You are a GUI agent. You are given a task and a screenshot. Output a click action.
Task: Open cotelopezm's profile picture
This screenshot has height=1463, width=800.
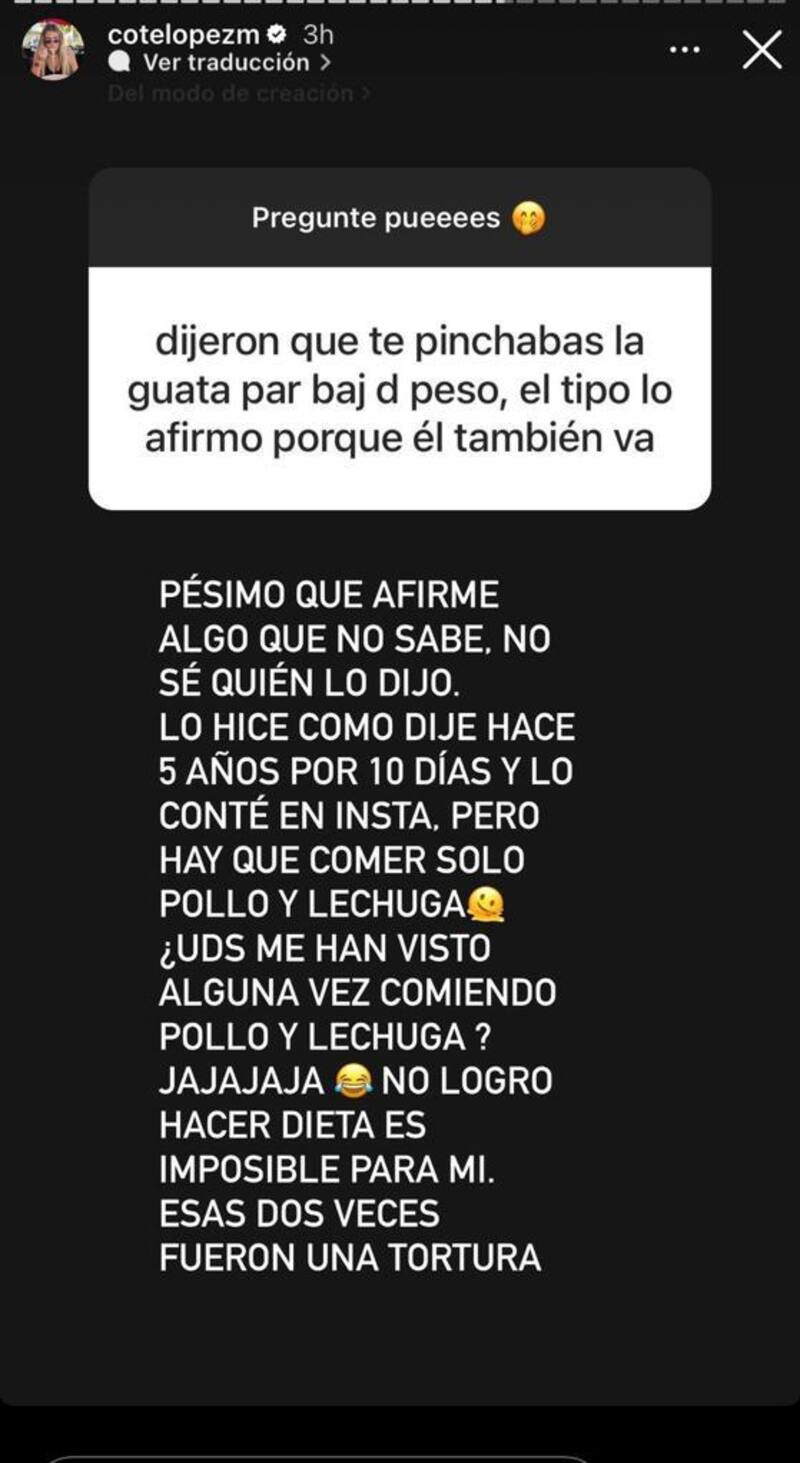pyautogui.click(x=53, y=50)
